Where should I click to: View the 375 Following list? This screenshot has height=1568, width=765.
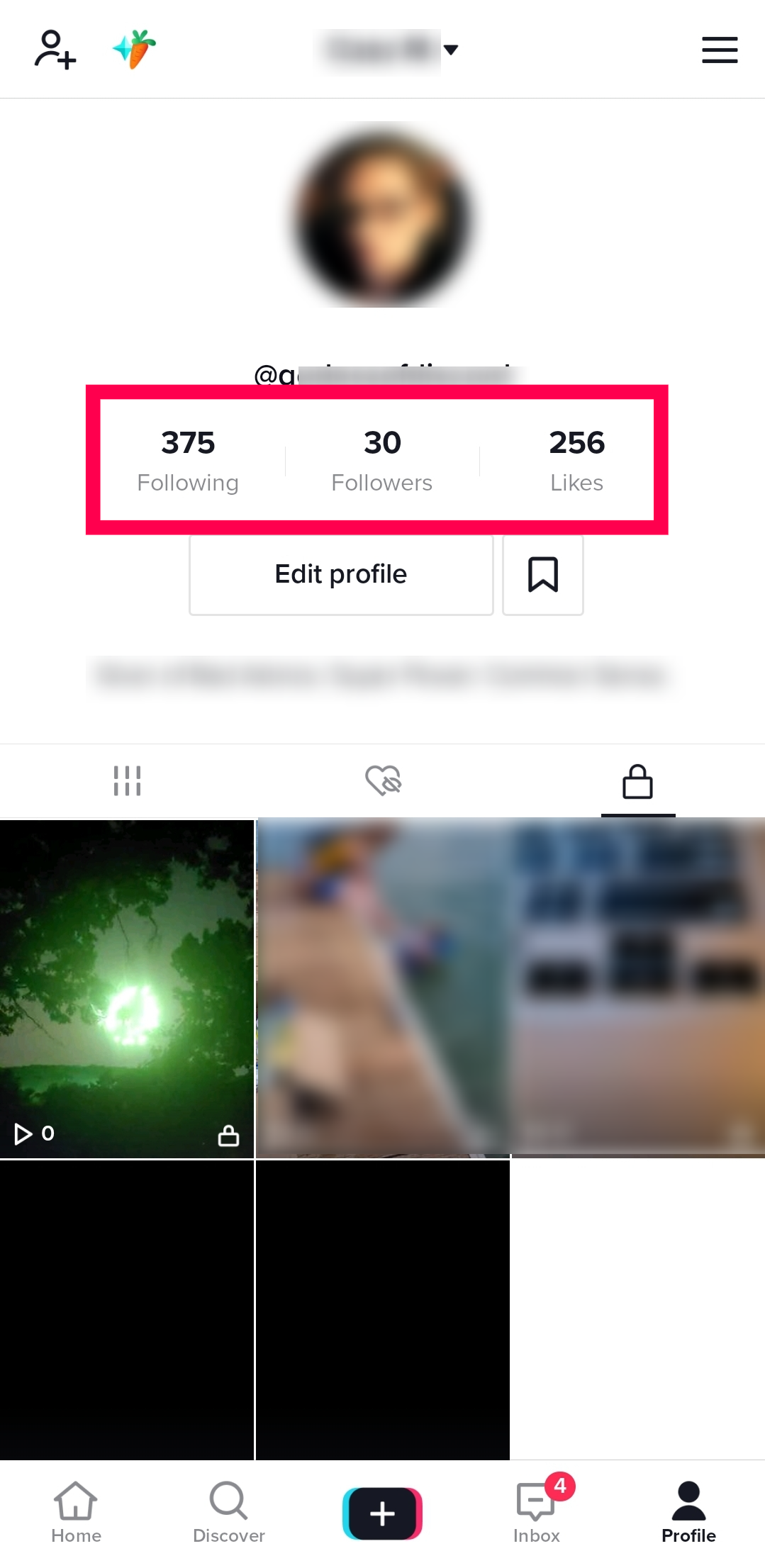tap(188, 460)
